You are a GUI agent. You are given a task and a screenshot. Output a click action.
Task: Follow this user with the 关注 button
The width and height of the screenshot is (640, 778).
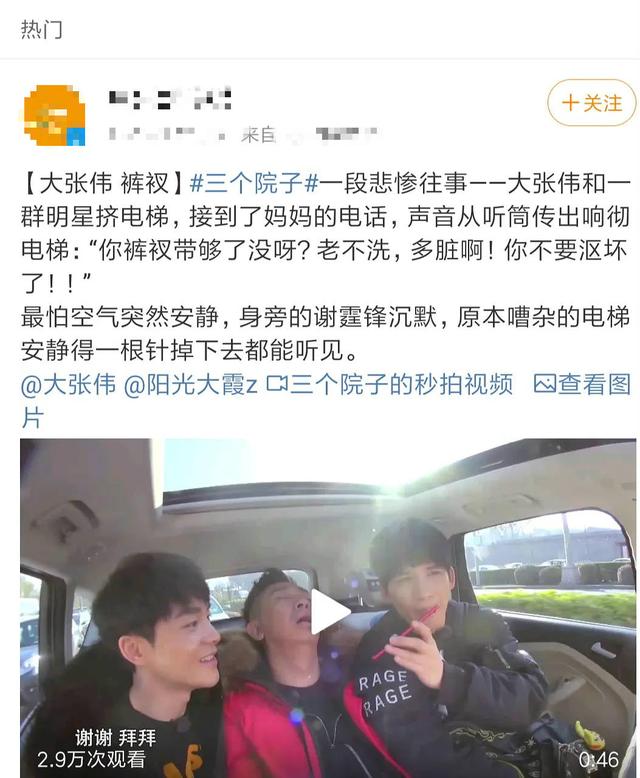coord(591,103)
